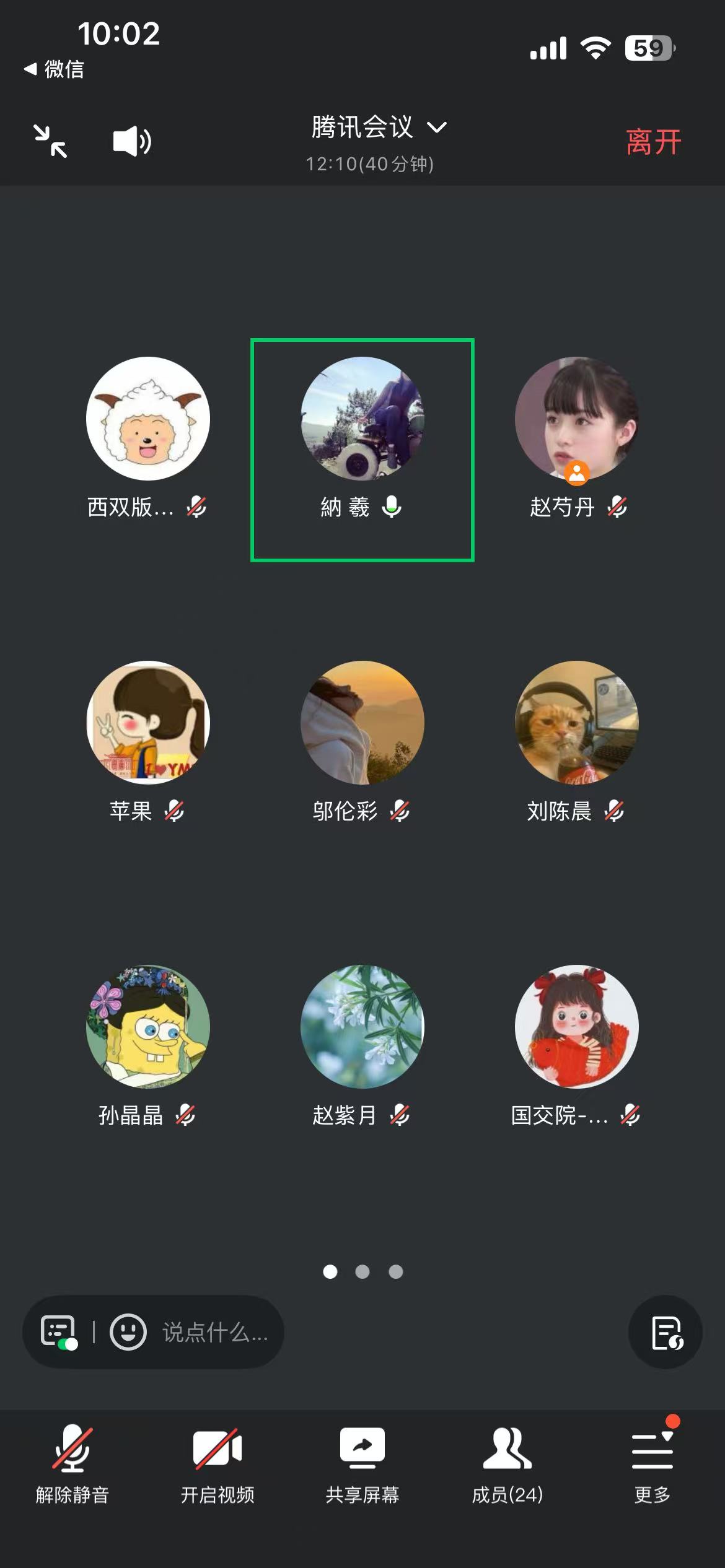725x1568 pixels.
Task: Toggle the speaker audio output
Action: (131, 142)
